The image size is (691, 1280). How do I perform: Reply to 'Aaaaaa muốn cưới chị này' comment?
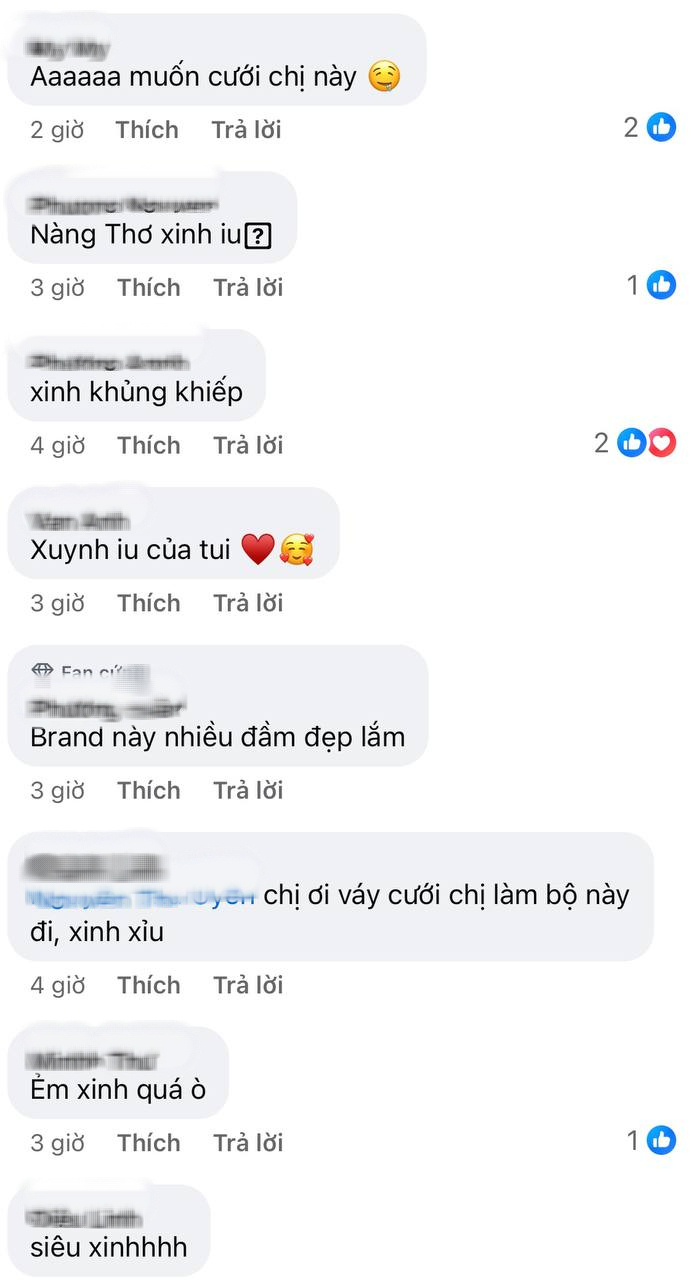(246, 130)
